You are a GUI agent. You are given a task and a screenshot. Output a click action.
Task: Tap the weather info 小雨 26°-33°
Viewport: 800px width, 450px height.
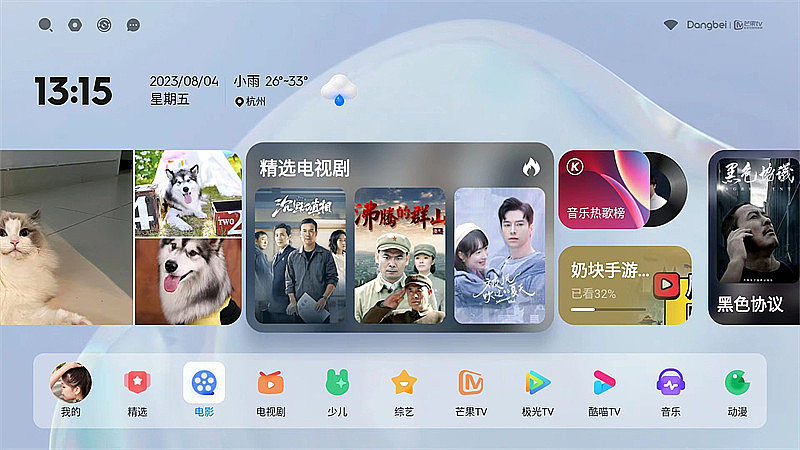[271, 81]
